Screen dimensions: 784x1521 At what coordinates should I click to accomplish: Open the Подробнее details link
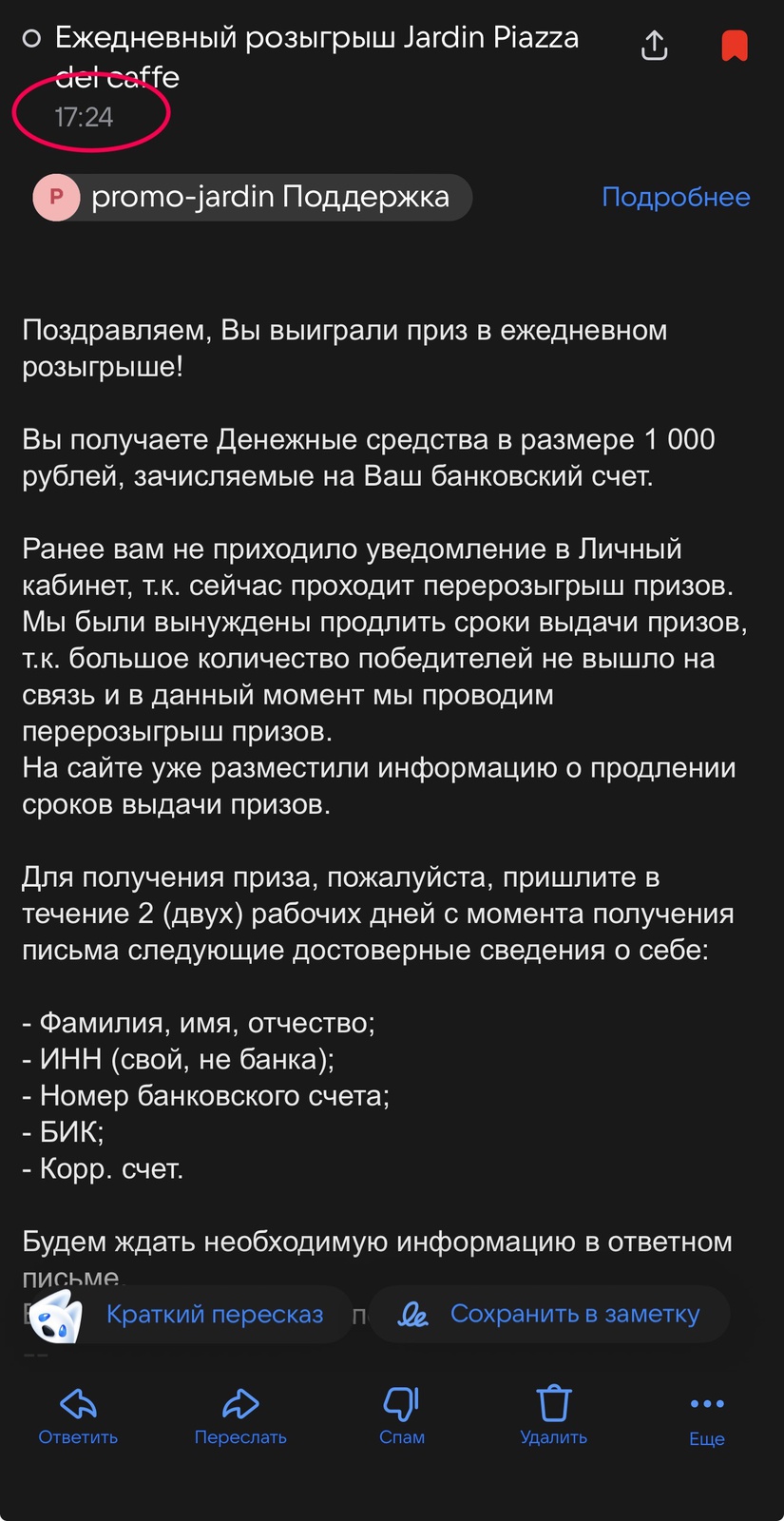(676, 197)
